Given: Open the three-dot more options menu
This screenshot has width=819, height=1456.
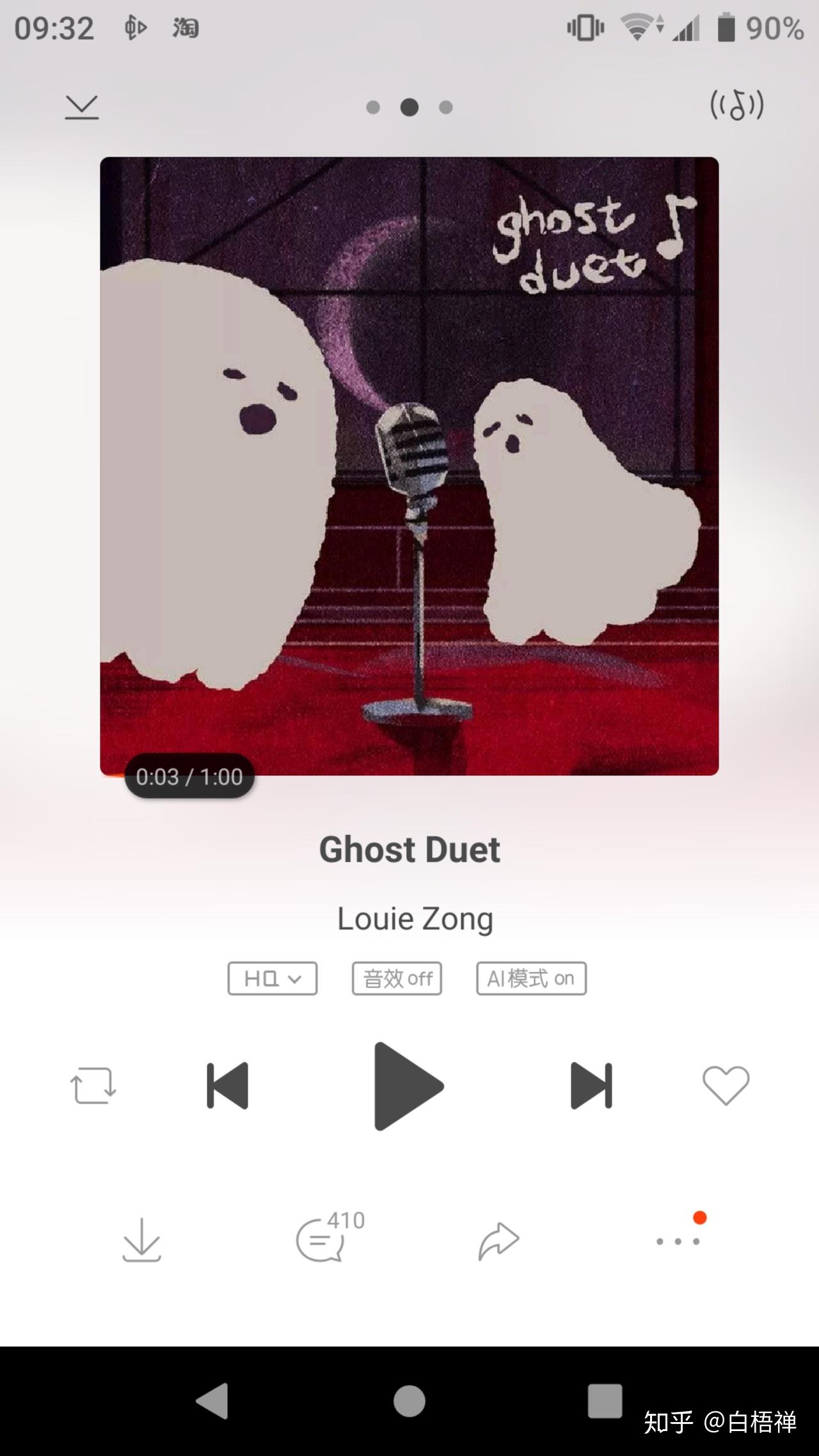Looking at the screenshot, I should pyautogui.click(x=678, y=1240).
